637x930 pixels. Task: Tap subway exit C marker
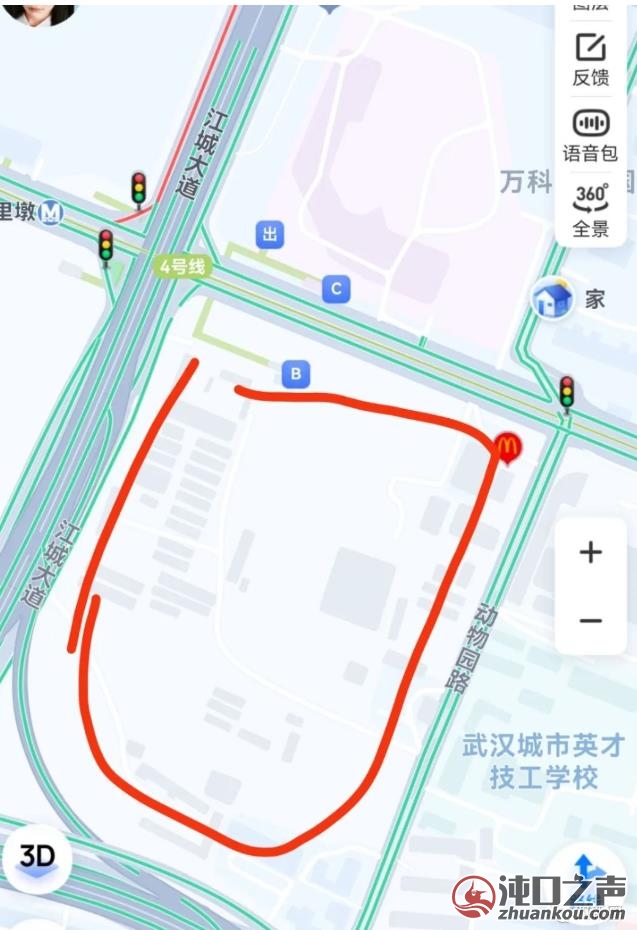pyautogui.click(x=336, y=290)
